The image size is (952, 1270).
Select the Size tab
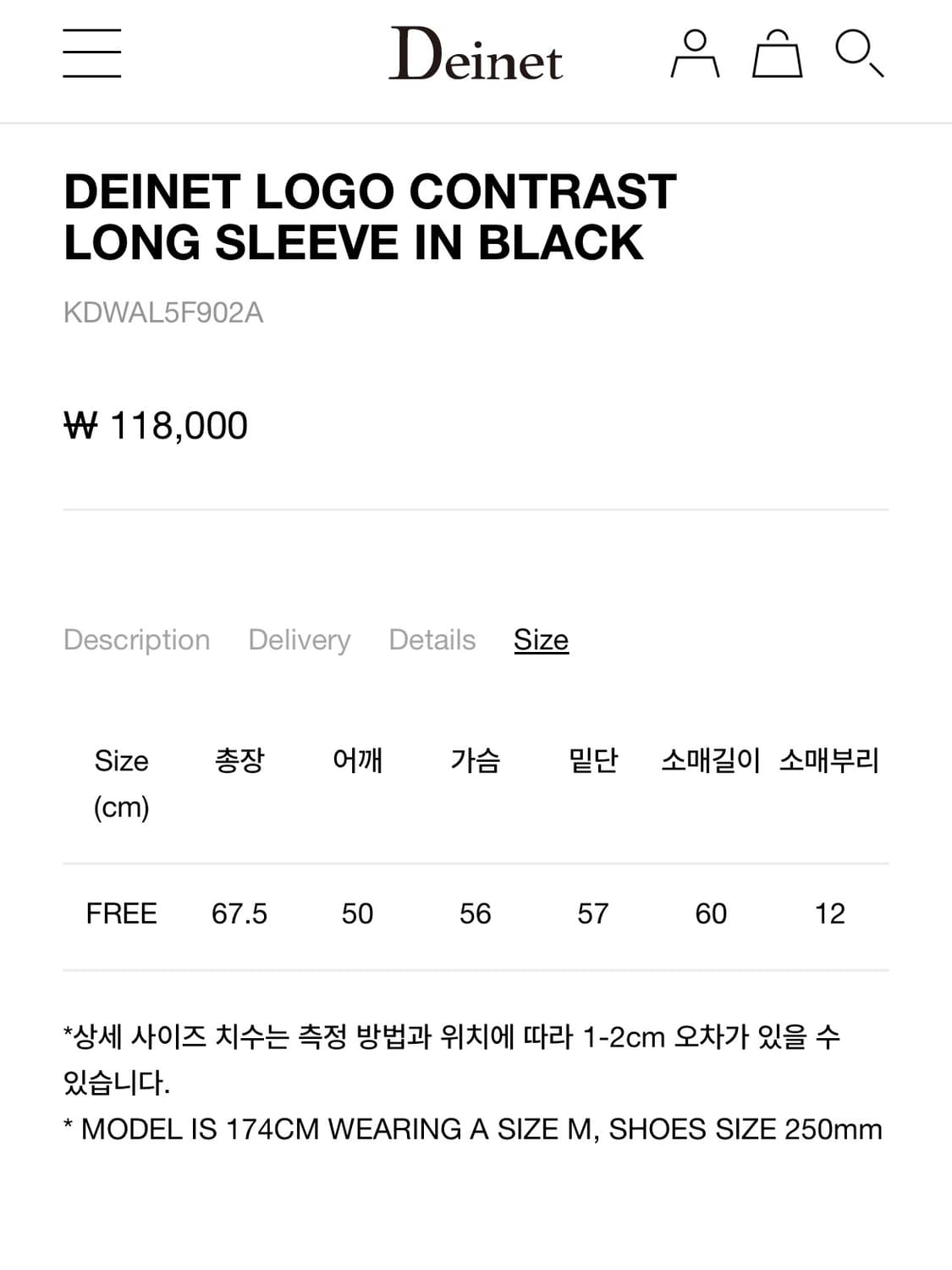[541, 640]
